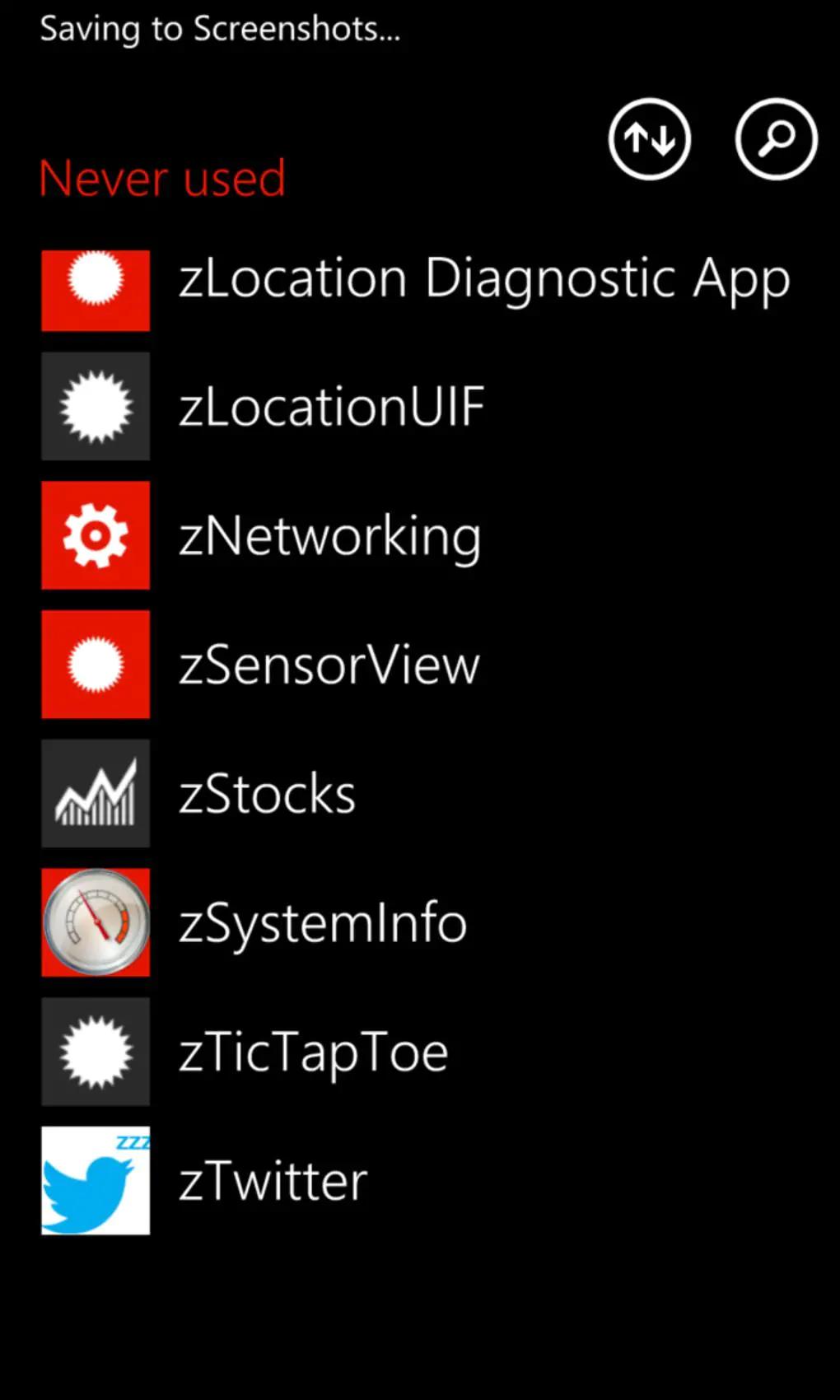Start the zTicTapToe game
Image resolution: width=840 pixels, height=1400 pixels.
click(x=313, y=1052)
